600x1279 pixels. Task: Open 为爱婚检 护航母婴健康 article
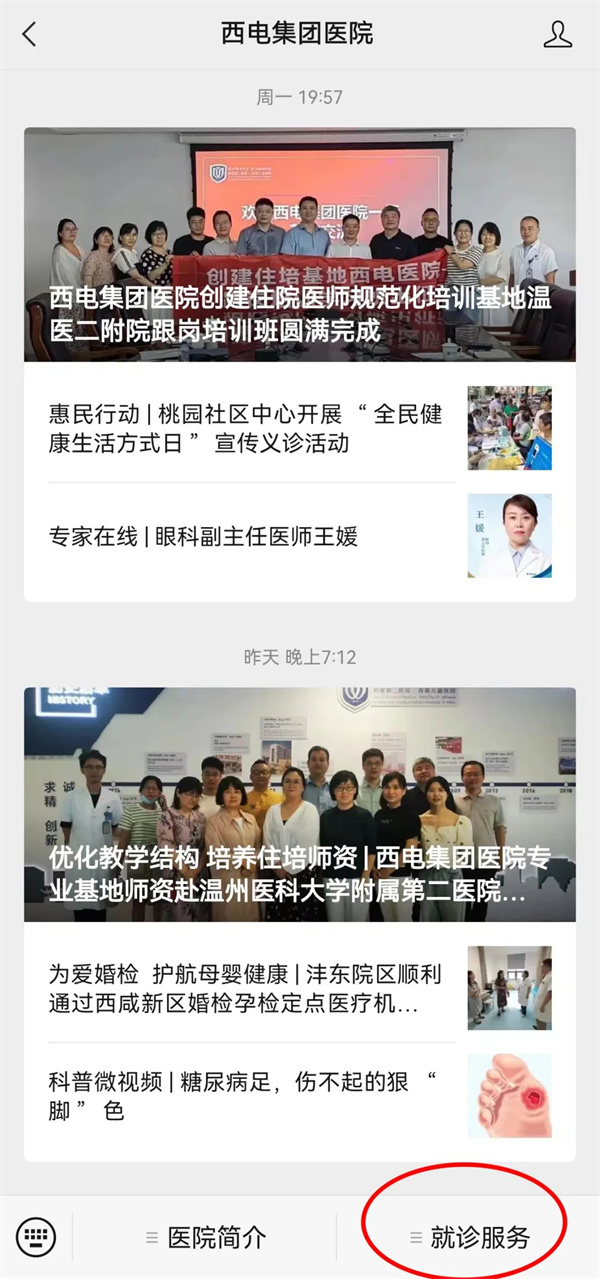pos(246,988)
